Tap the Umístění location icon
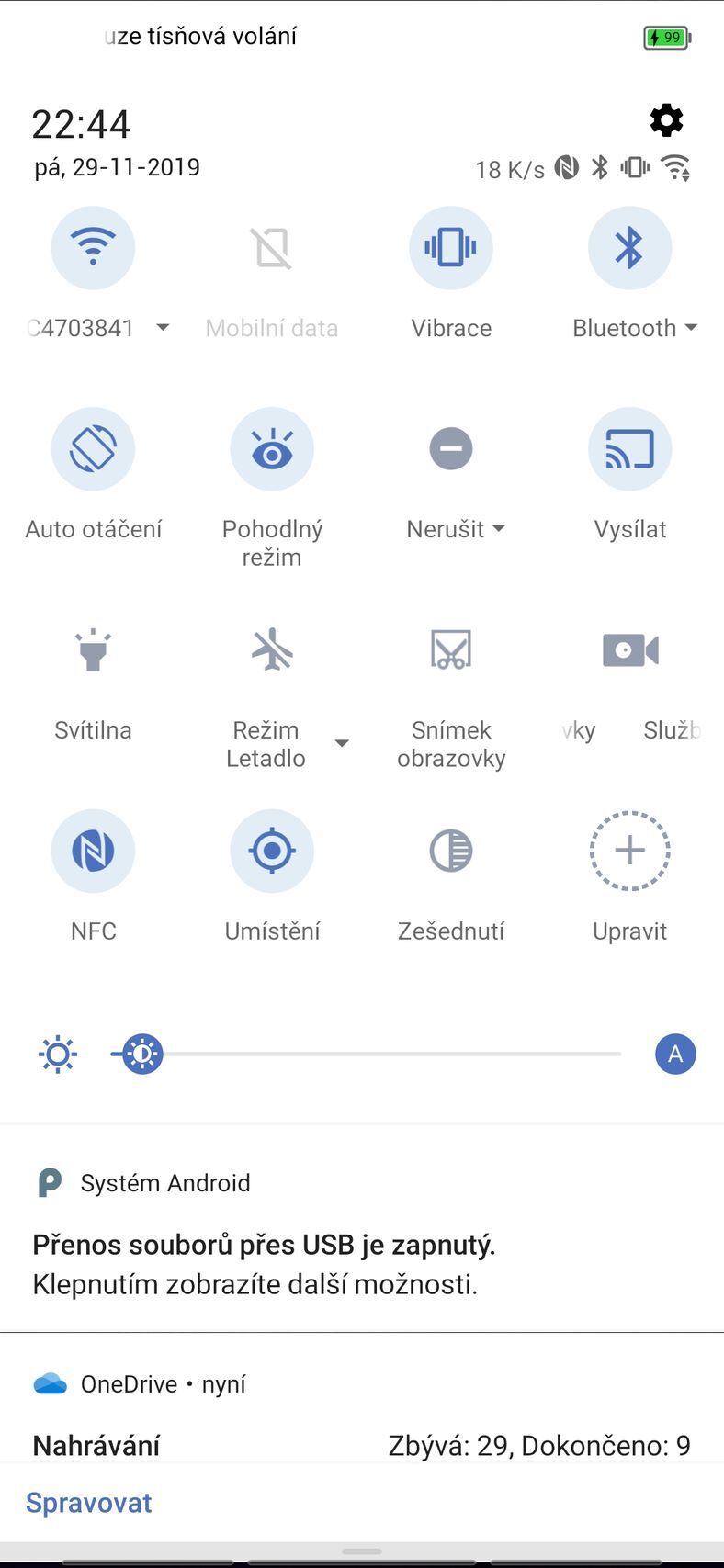The width and height of the screenshot is (724, 1568). click(272, 851)
